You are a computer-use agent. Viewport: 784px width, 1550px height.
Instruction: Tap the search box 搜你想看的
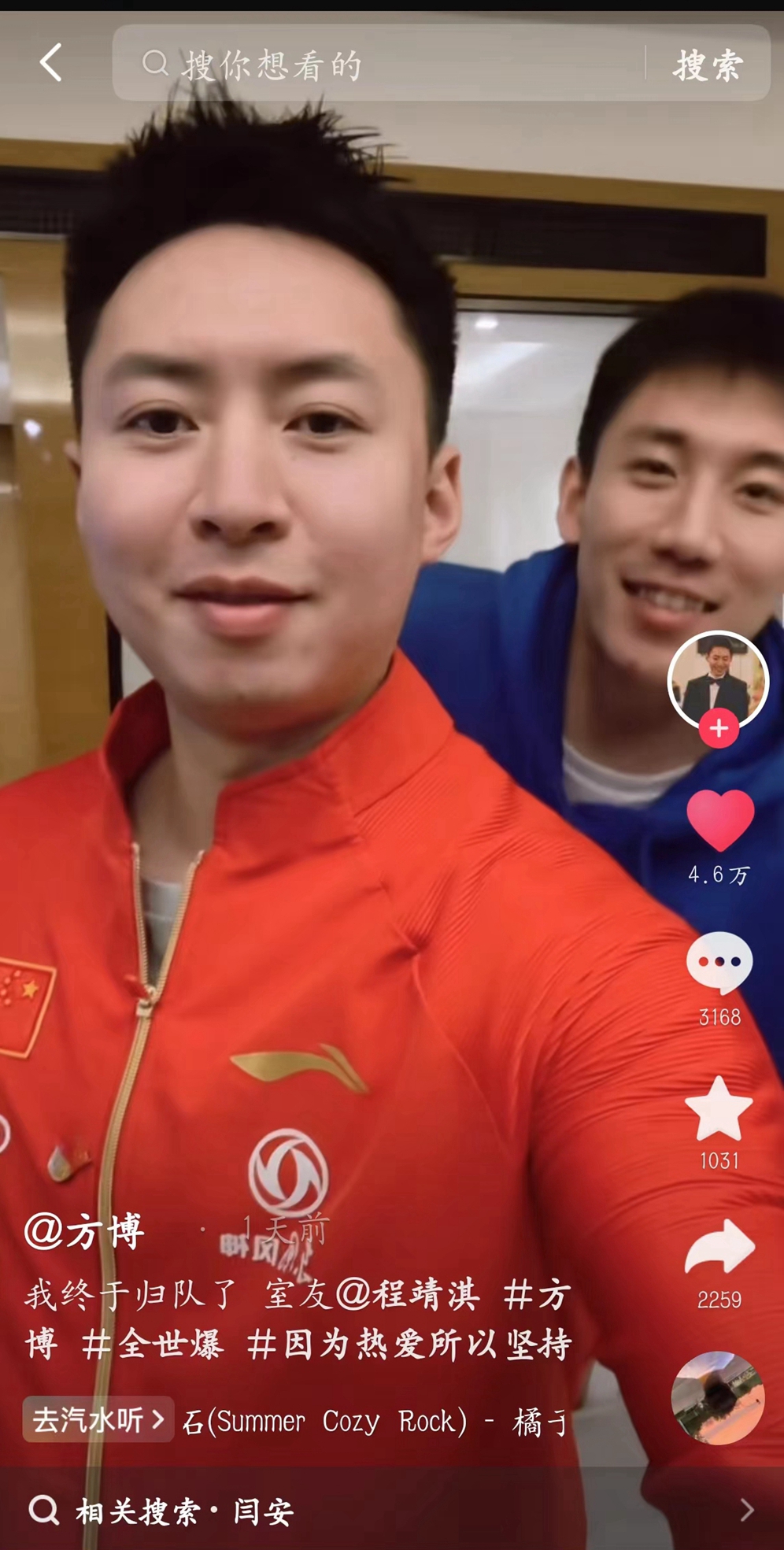[x=378, y=64]
